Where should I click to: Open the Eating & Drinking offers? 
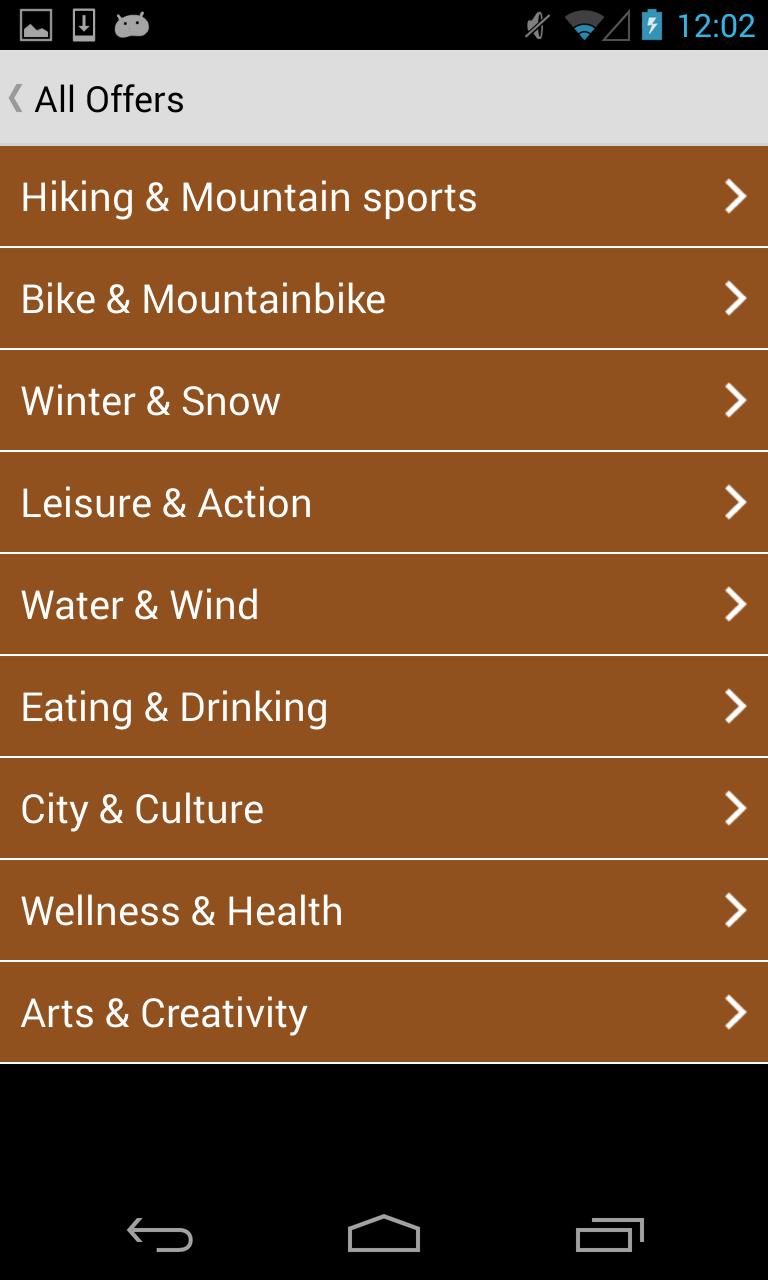coord(384,706)
